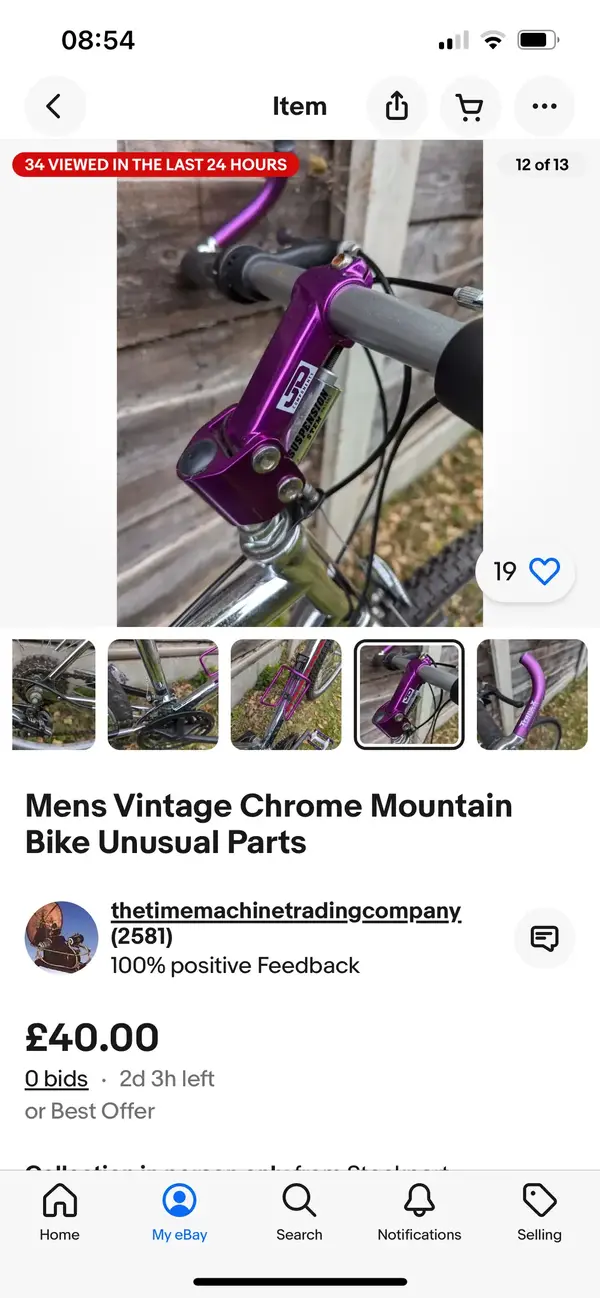
Task: Share this item listing
Action: pos(397,106)
